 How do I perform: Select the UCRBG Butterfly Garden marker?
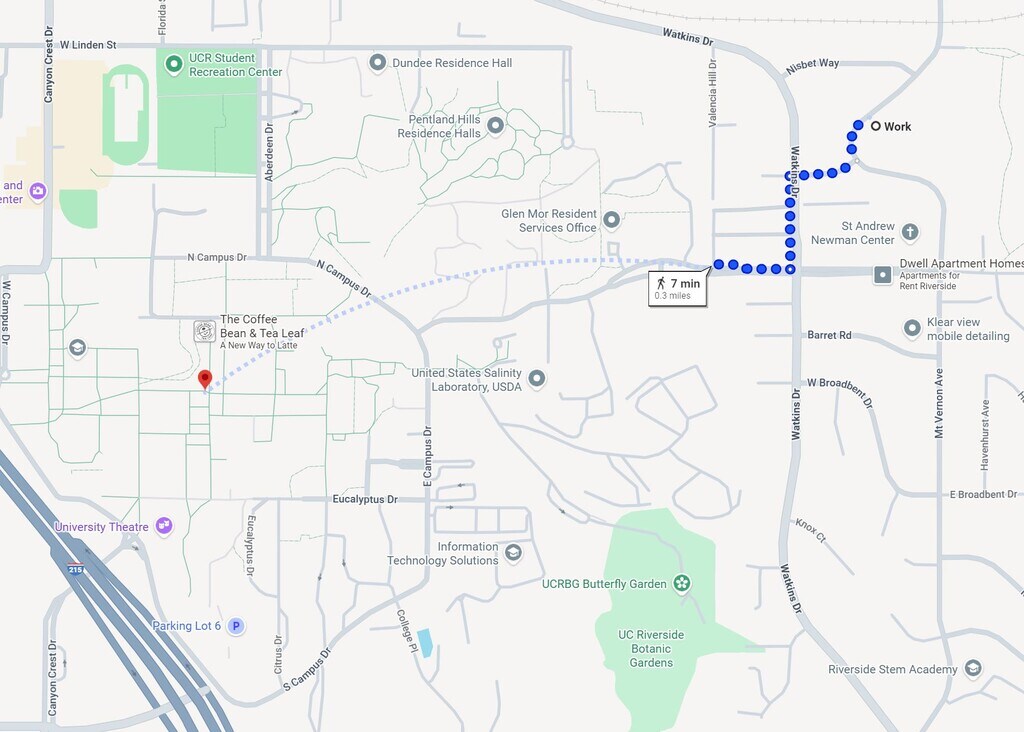tap(682, 583)
